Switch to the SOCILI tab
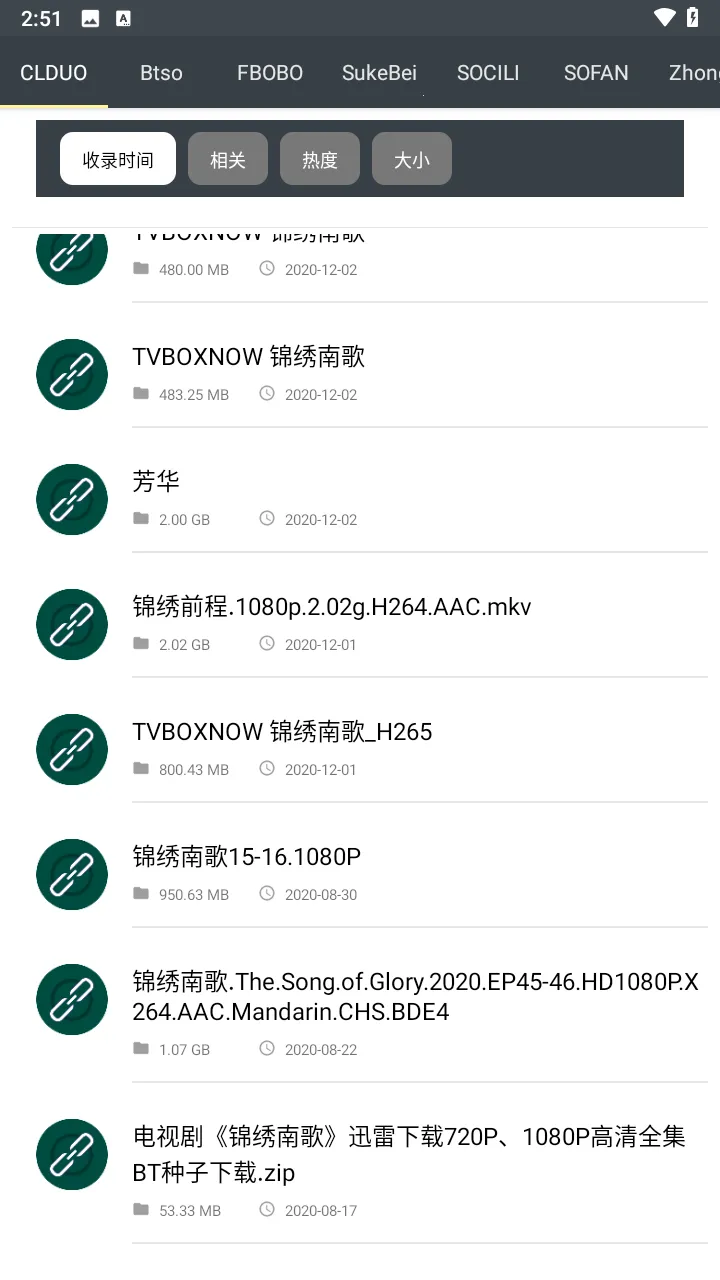Viewport: 720px width, 1280px height. click(x=488, y=73)
